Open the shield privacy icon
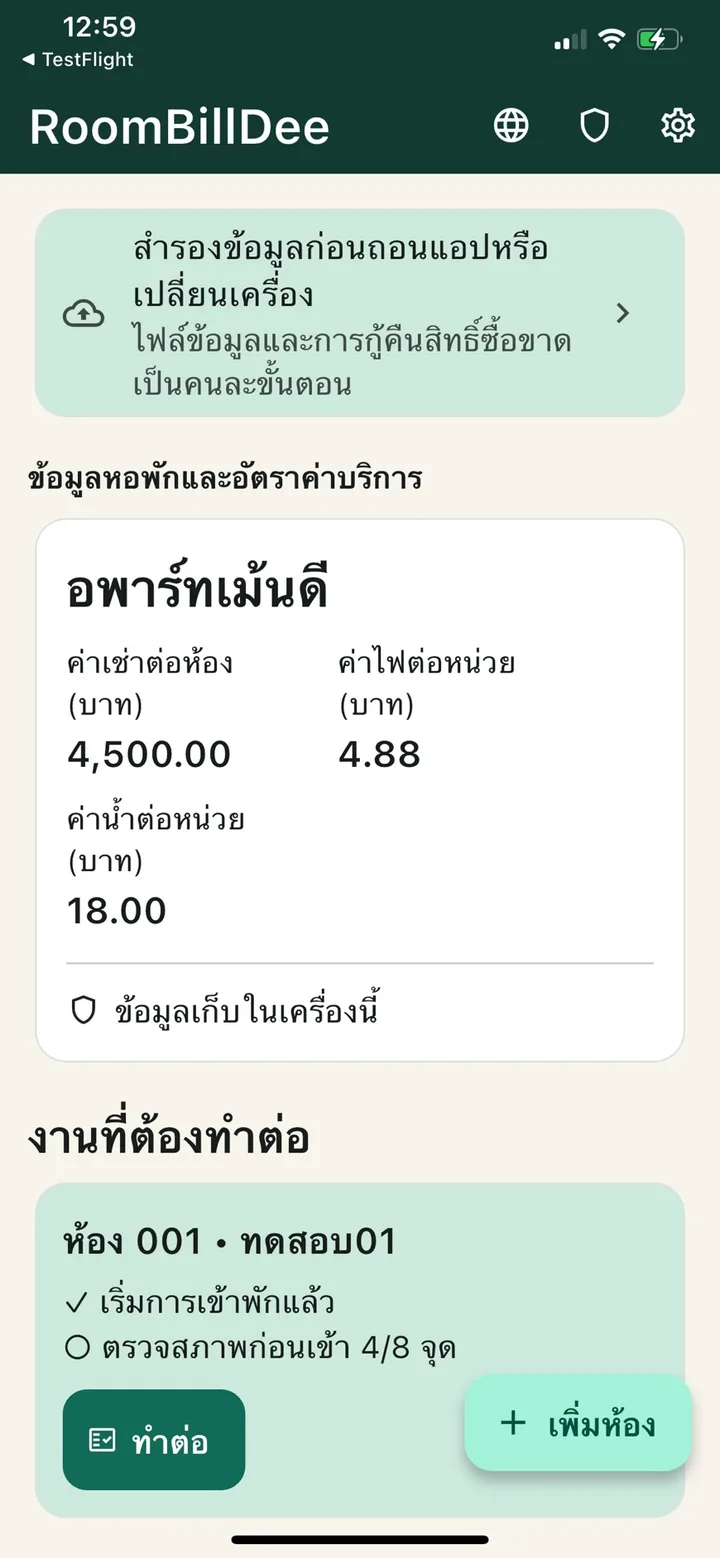 tap(595, 126)
